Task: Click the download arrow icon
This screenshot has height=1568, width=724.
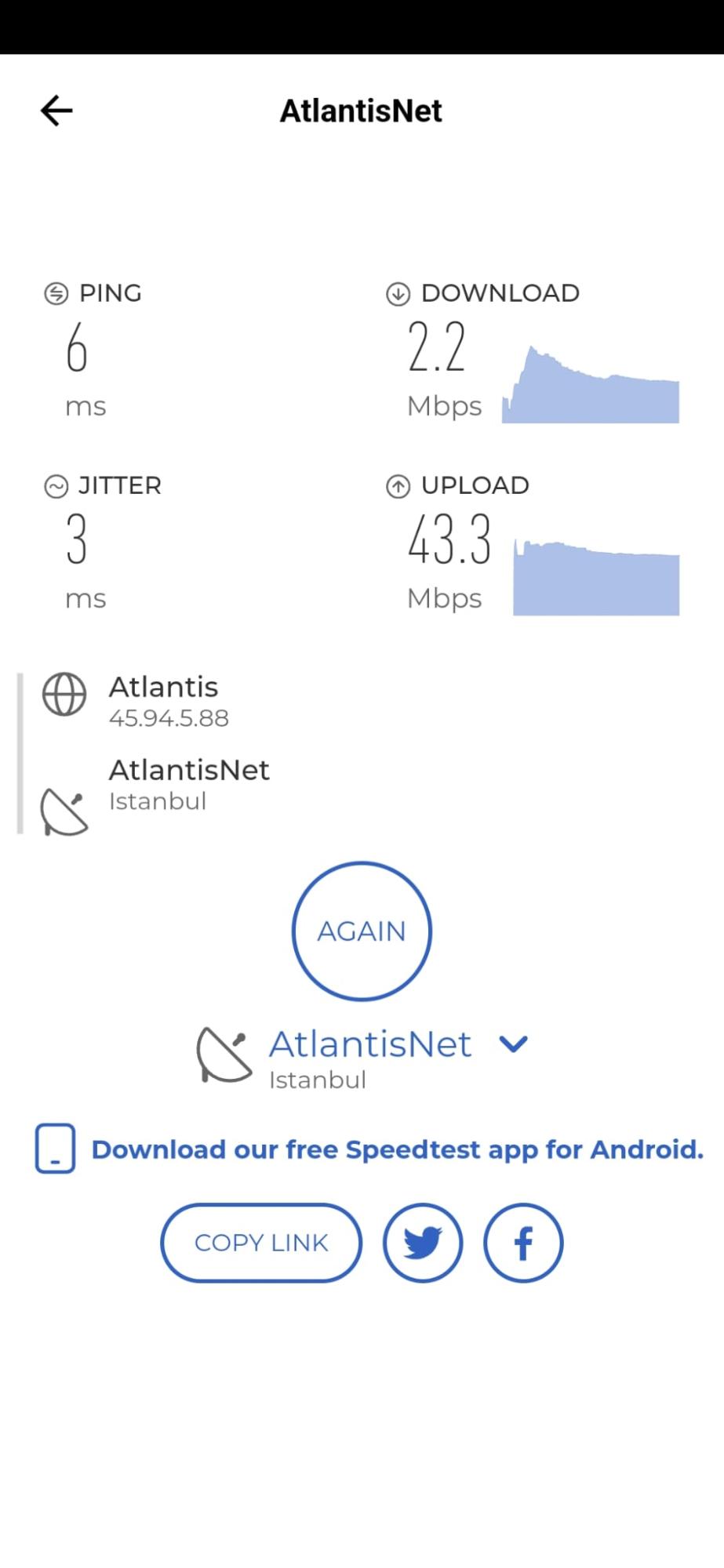Action: coord(398,292)
